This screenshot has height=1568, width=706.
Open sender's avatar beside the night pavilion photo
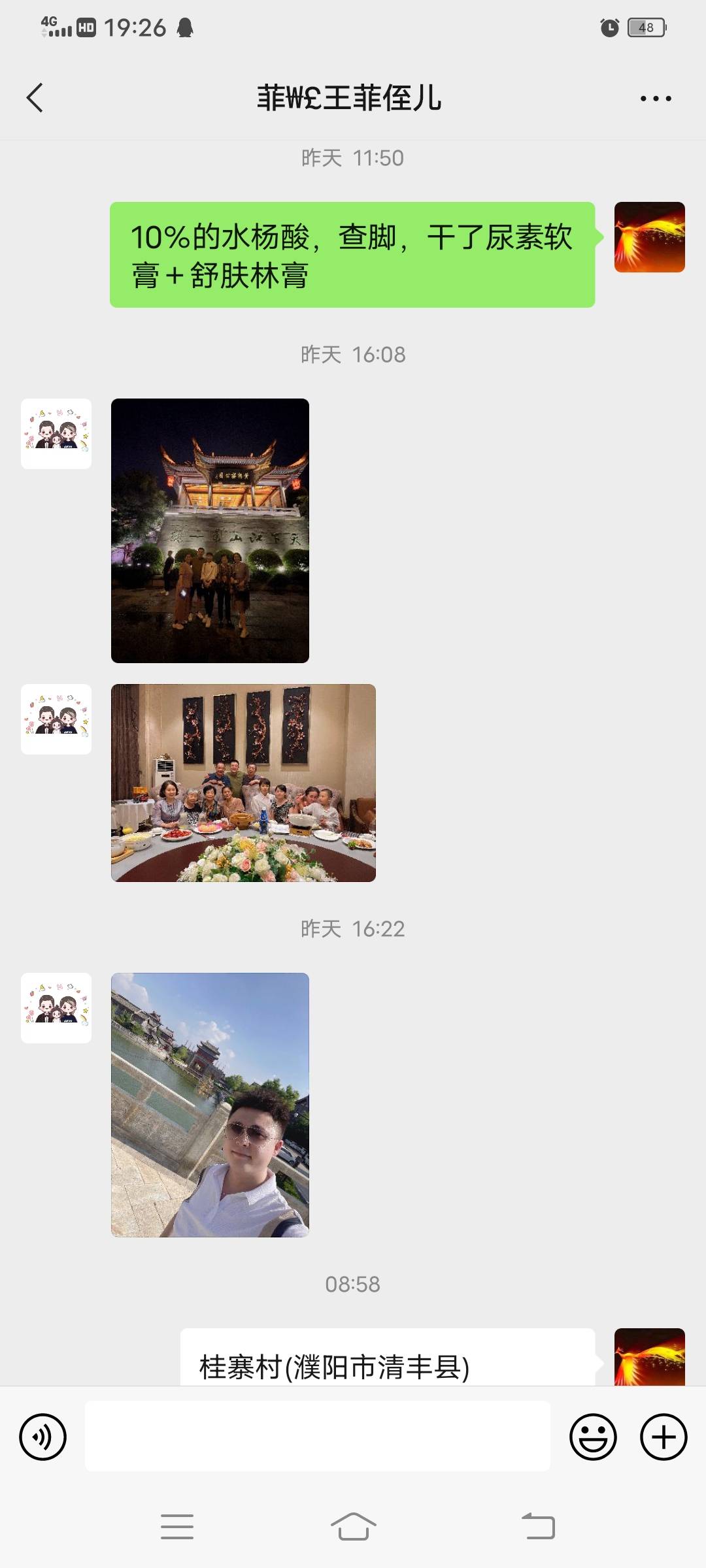(56, 434)
